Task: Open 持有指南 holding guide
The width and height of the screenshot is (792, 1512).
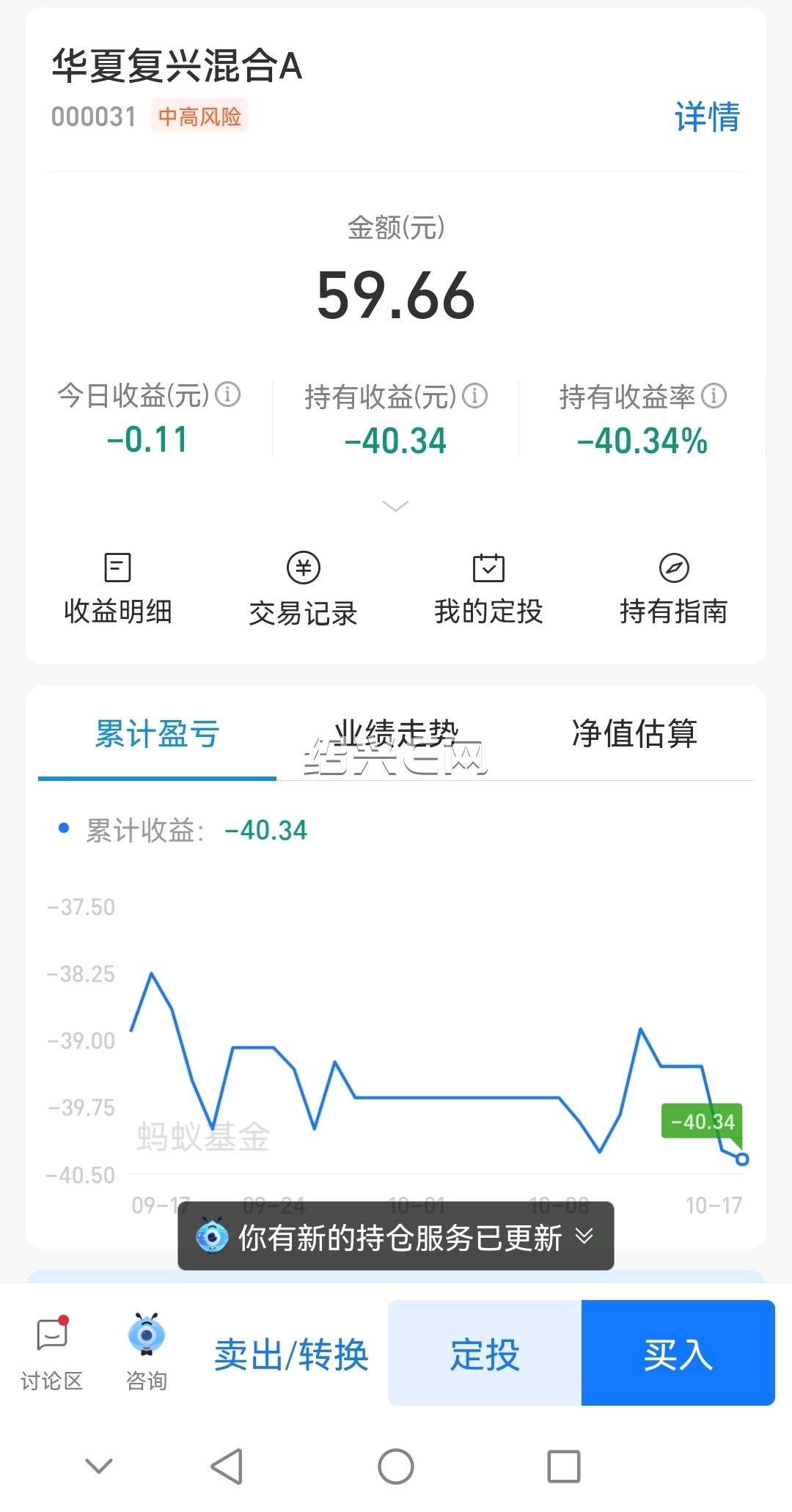Action: pos(673,589)
